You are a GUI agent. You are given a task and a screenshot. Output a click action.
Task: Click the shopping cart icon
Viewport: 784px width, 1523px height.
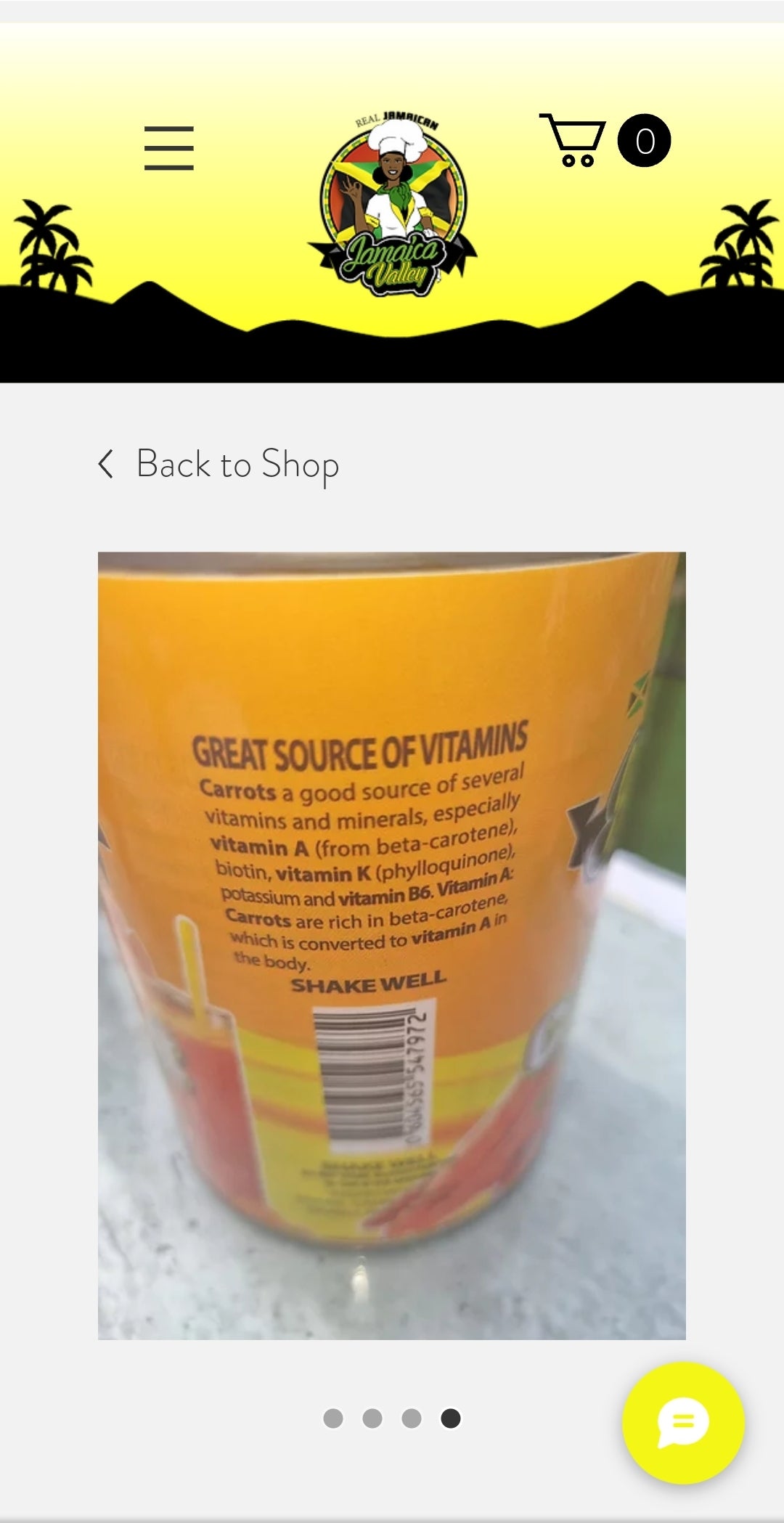[x=573, y=140]
